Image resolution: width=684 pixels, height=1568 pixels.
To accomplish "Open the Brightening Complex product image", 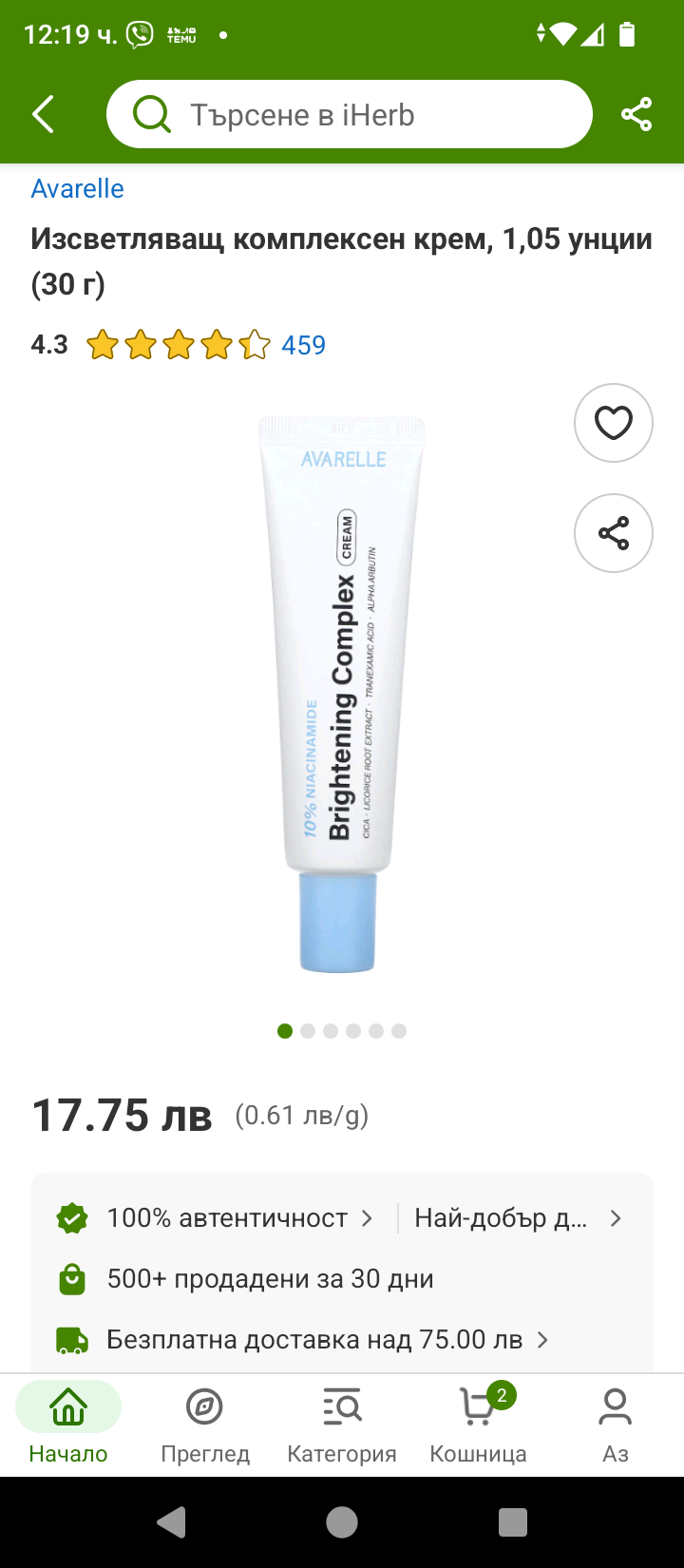I will tap(340, 694).
